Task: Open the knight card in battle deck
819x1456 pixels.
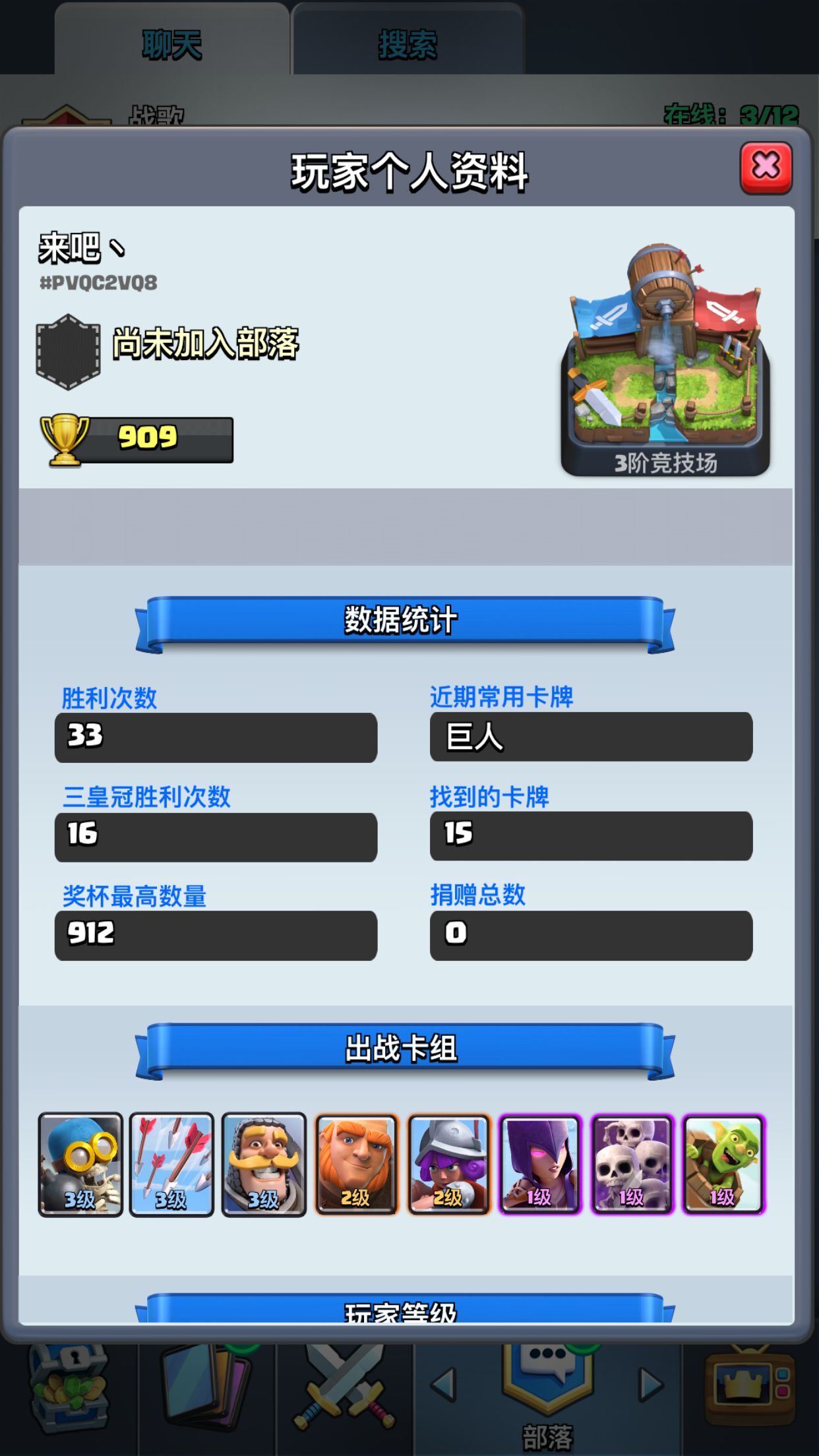Action: point(264,1164)
